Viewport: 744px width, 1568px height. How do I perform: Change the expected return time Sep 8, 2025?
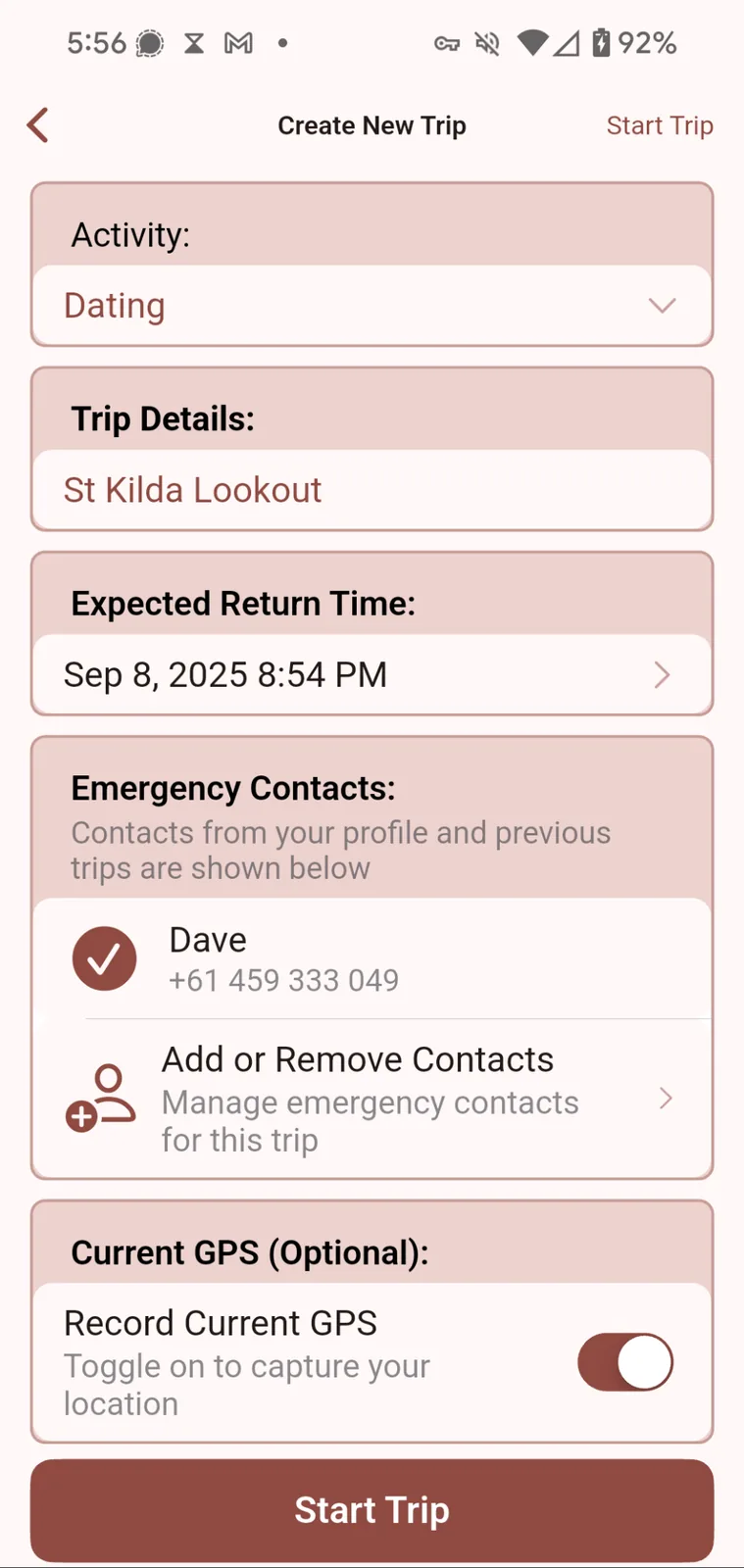(372, 674)
